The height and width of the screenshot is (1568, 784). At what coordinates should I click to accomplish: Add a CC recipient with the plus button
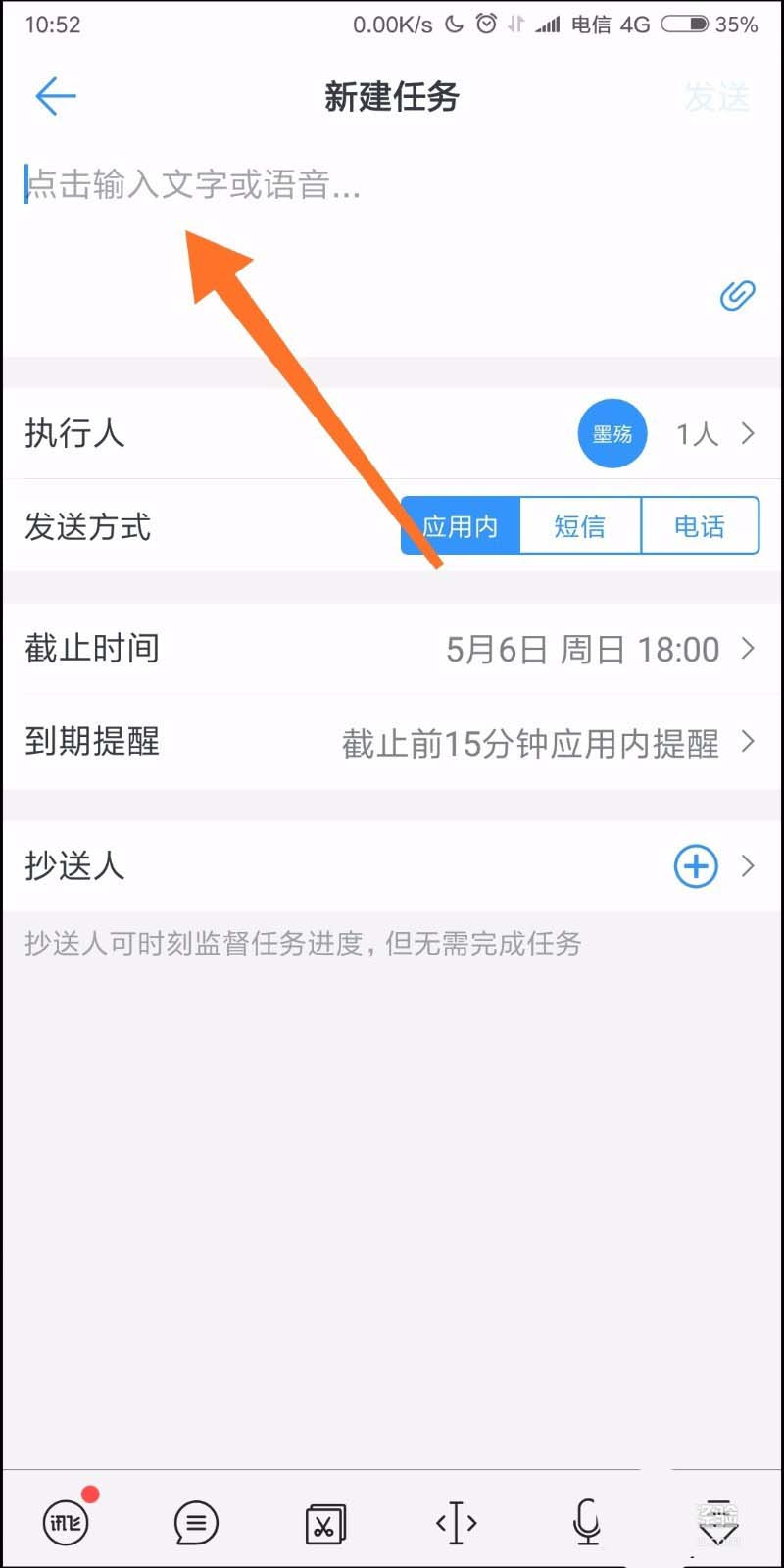point(695,865)
